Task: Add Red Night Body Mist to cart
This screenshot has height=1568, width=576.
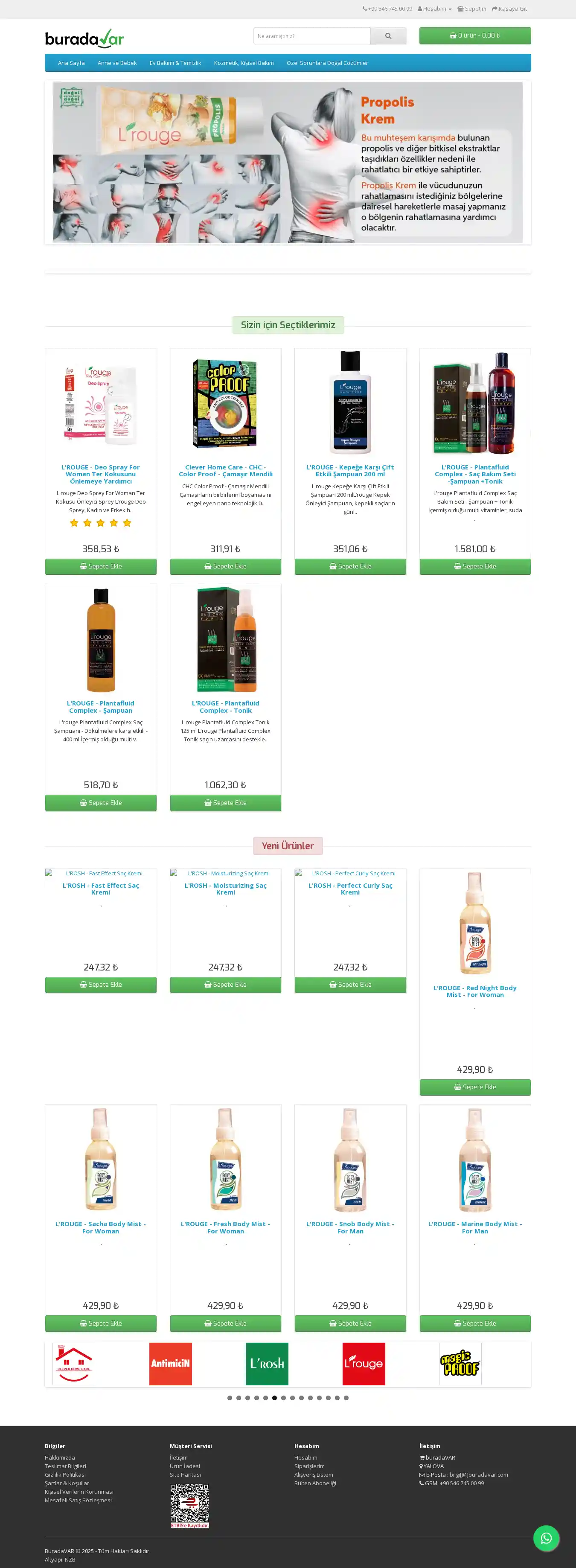Action: pyautogui.click(x=475, y=1087)
